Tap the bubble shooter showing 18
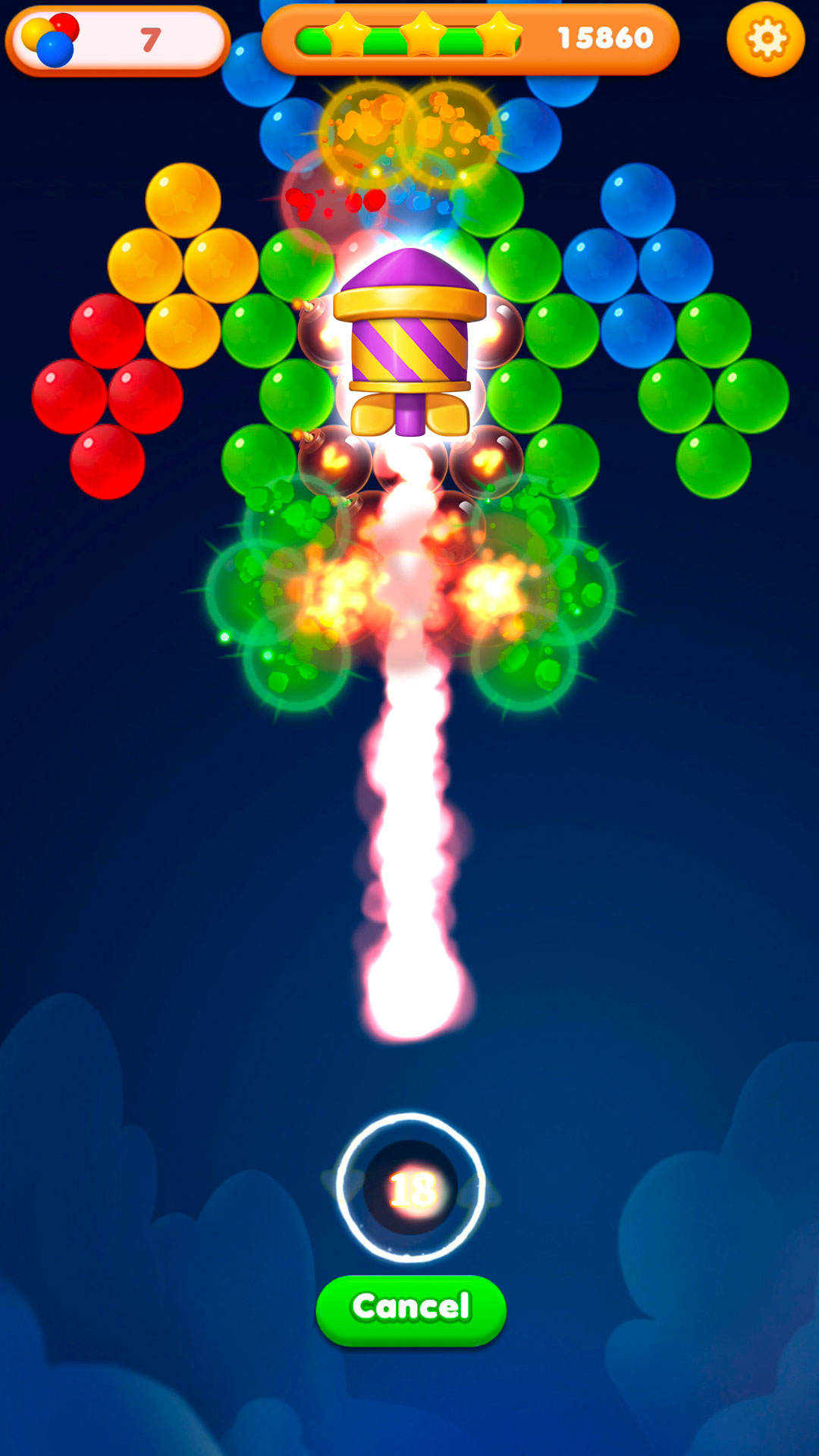 [x=411, y=1188]
